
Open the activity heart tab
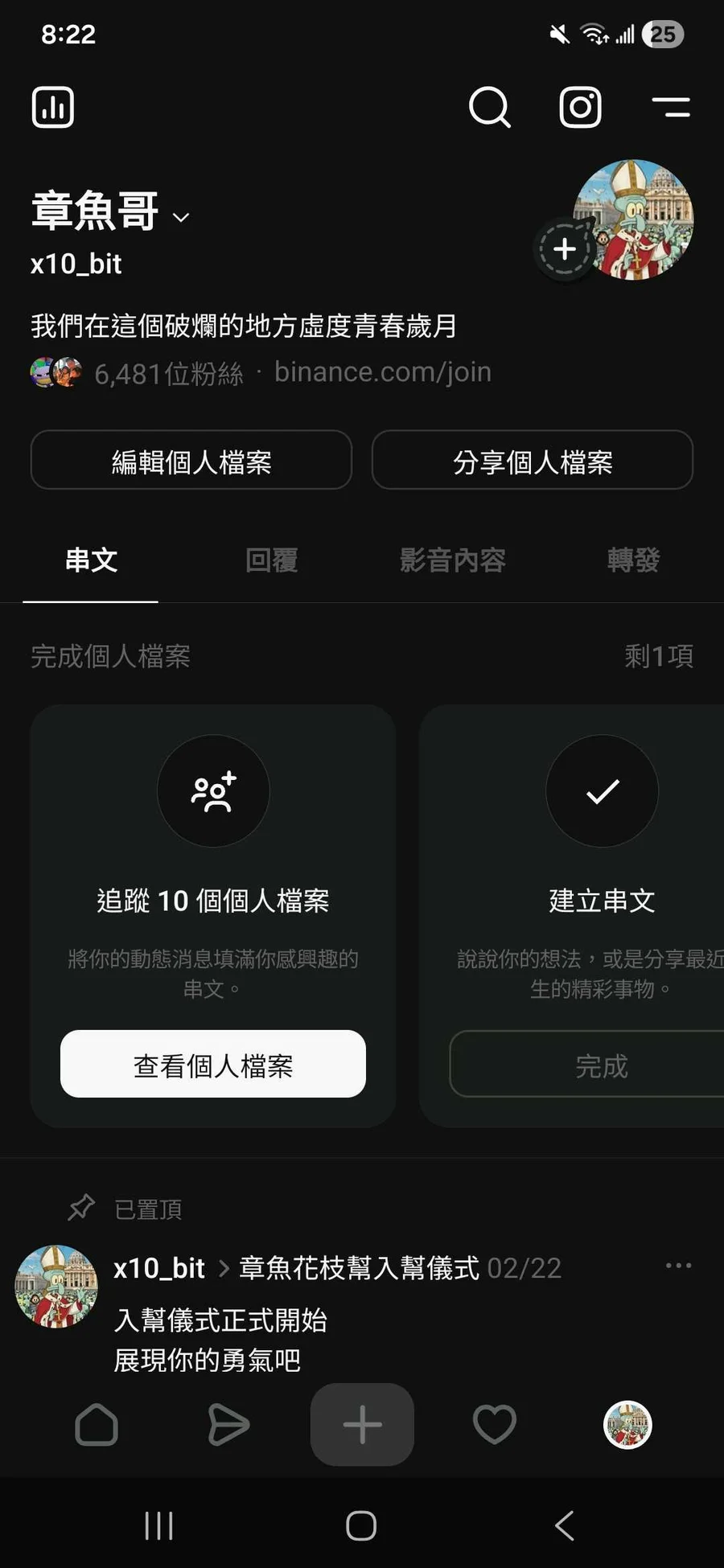click(x=494, y=1425)
